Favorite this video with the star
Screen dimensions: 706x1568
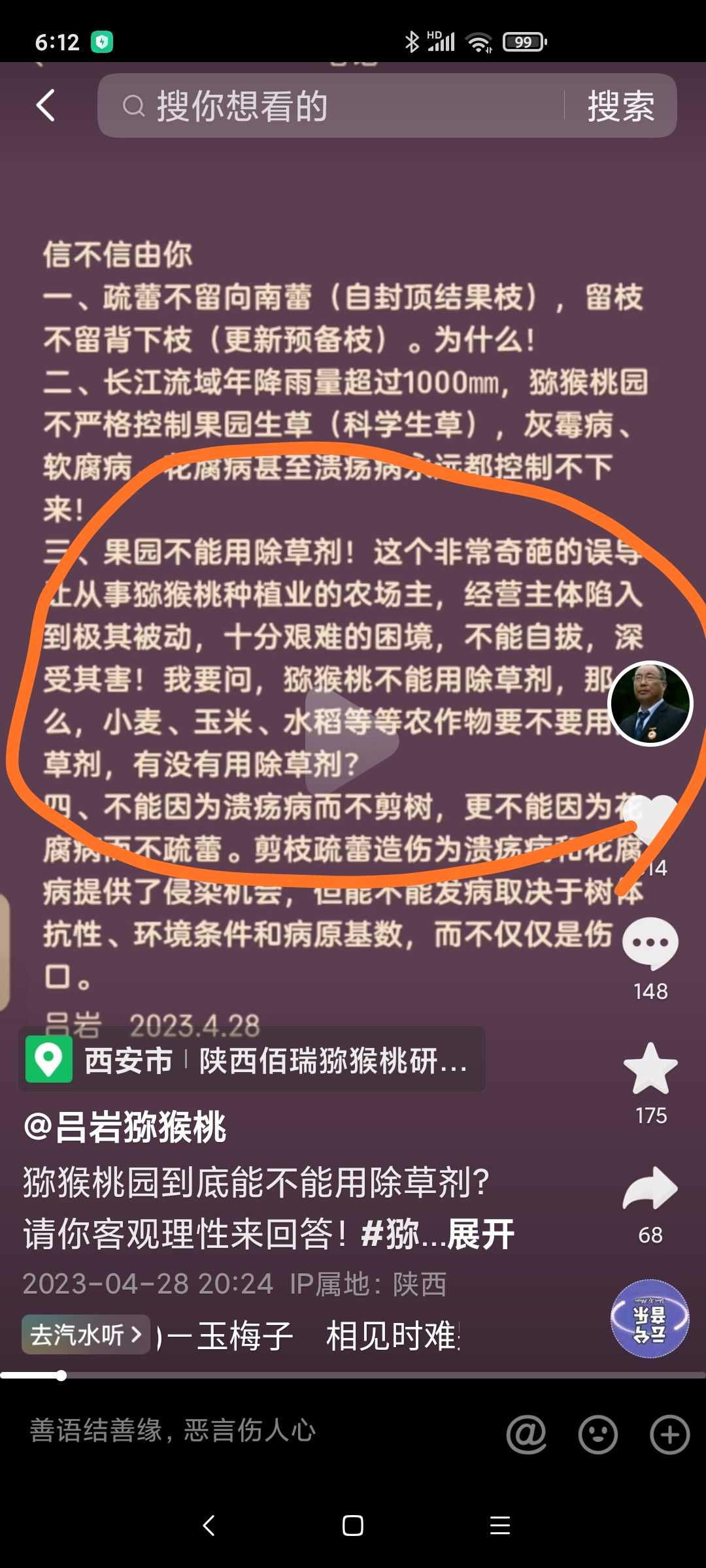click(650, 1069)
